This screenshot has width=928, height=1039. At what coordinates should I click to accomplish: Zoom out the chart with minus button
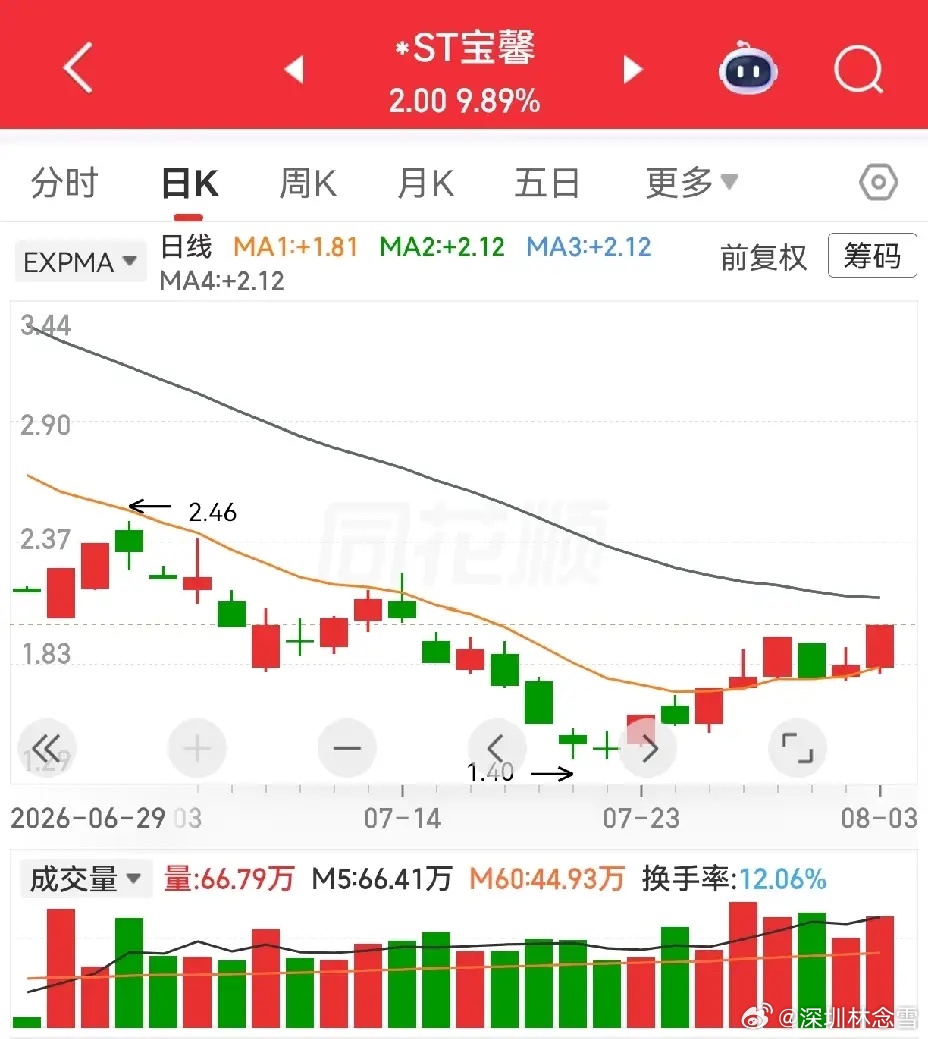pyautogui.click(x=347, y=749)
